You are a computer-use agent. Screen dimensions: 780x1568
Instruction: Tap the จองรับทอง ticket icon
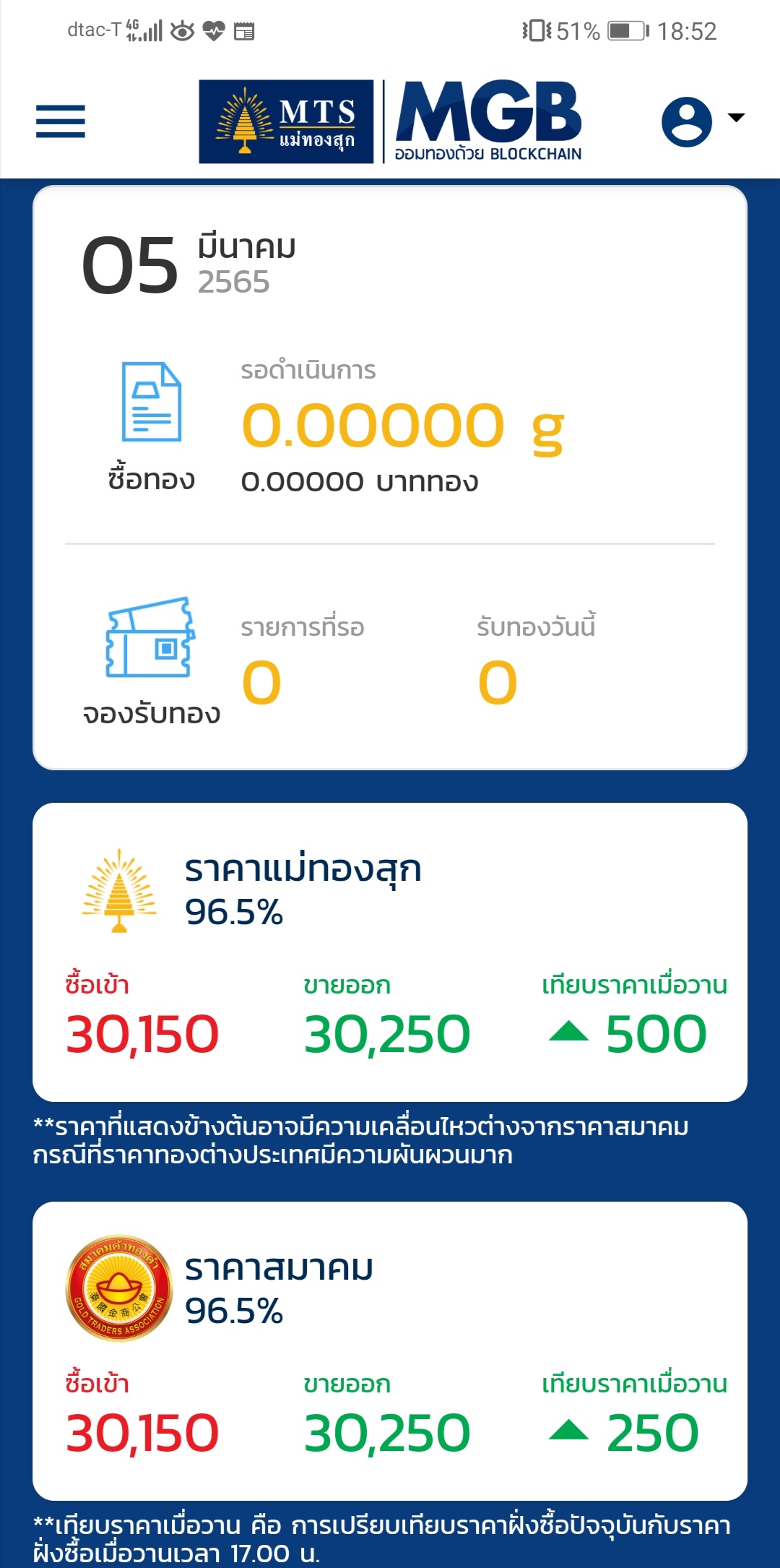150,637
